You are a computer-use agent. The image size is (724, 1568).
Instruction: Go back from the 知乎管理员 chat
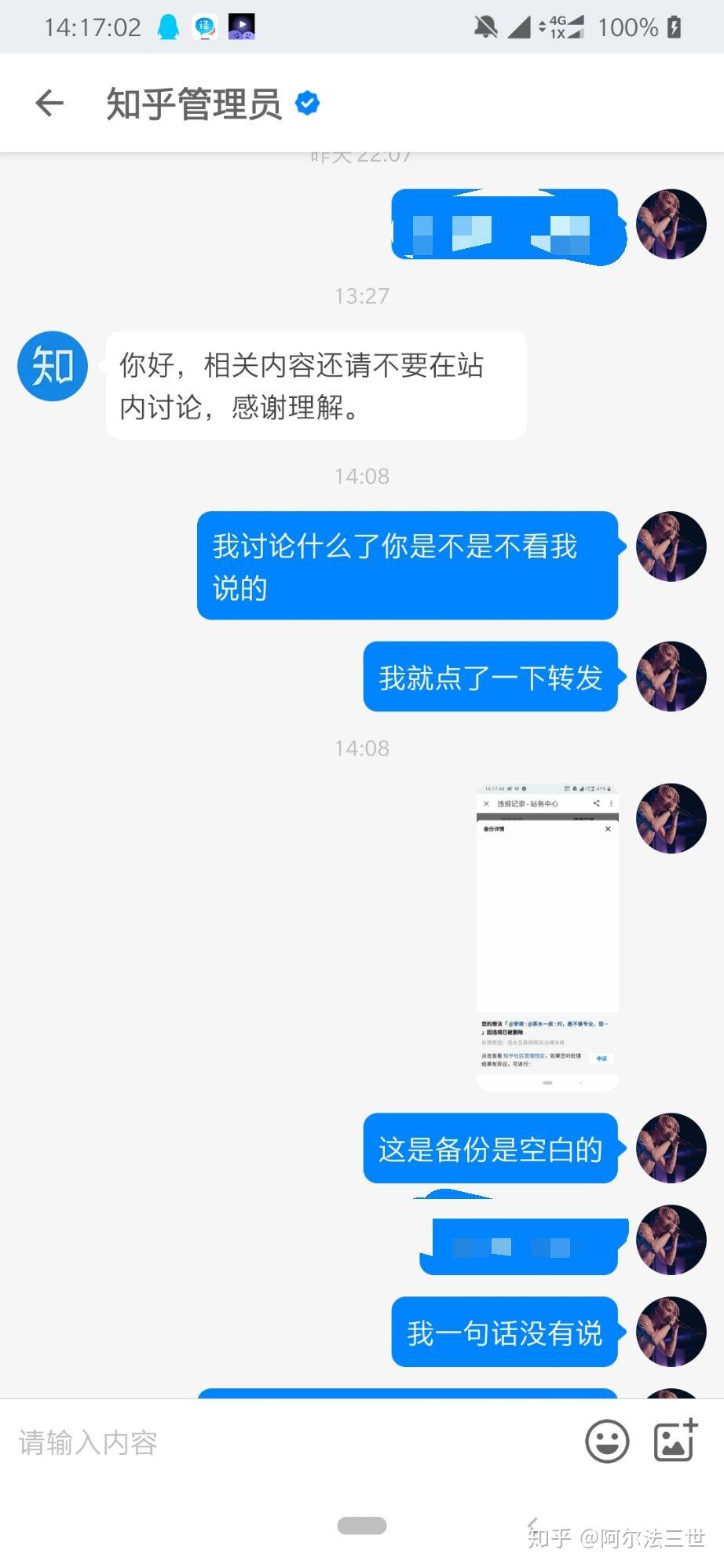(49, 103)
